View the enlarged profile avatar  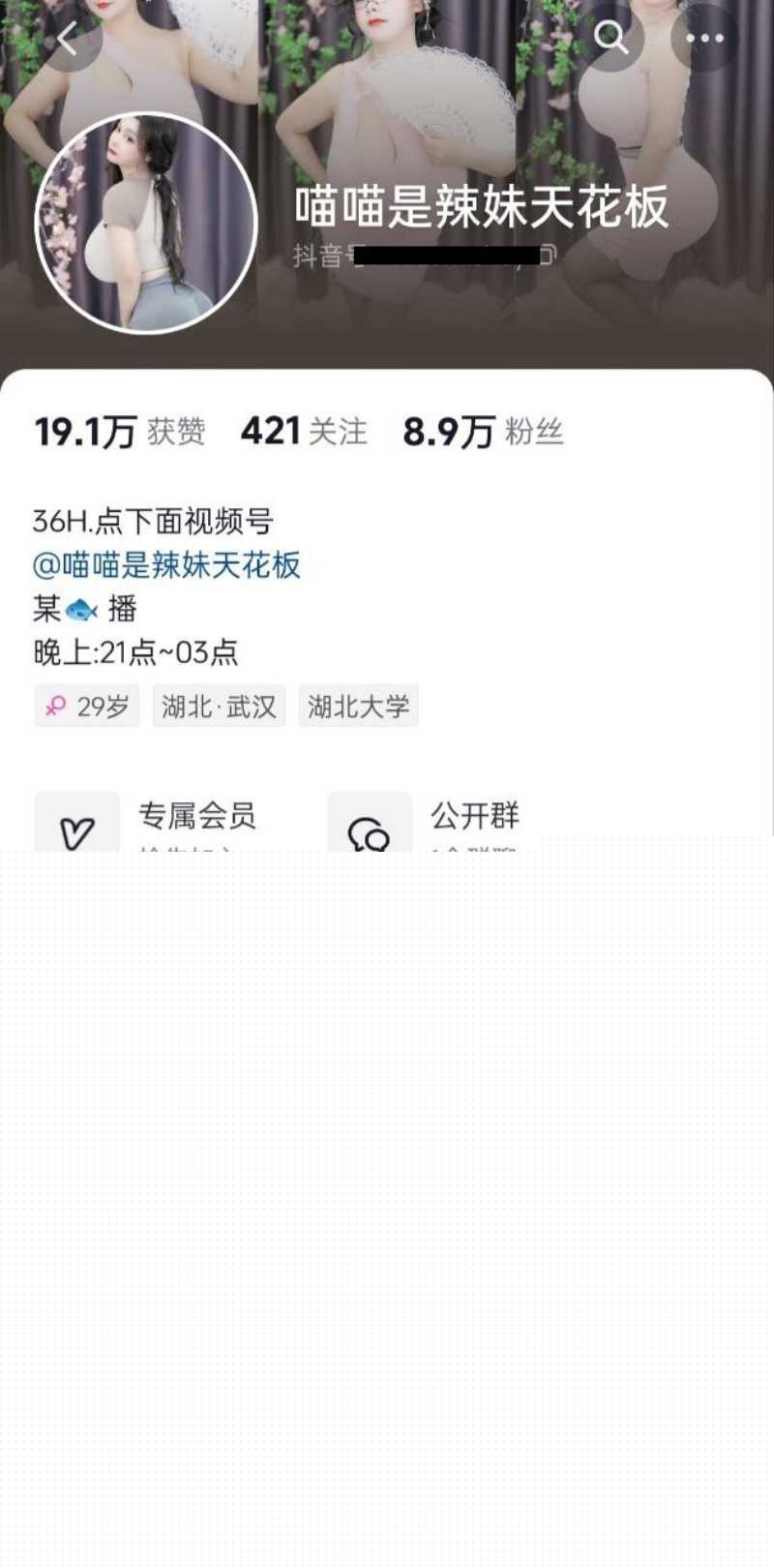point(145,223)
